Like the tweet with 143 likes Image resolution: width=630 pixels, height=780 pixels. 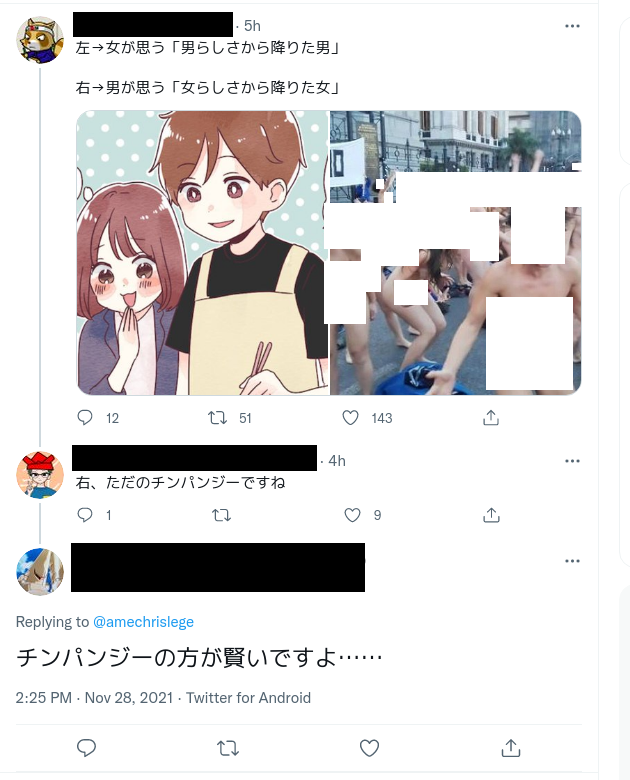[x=351, y=418]
